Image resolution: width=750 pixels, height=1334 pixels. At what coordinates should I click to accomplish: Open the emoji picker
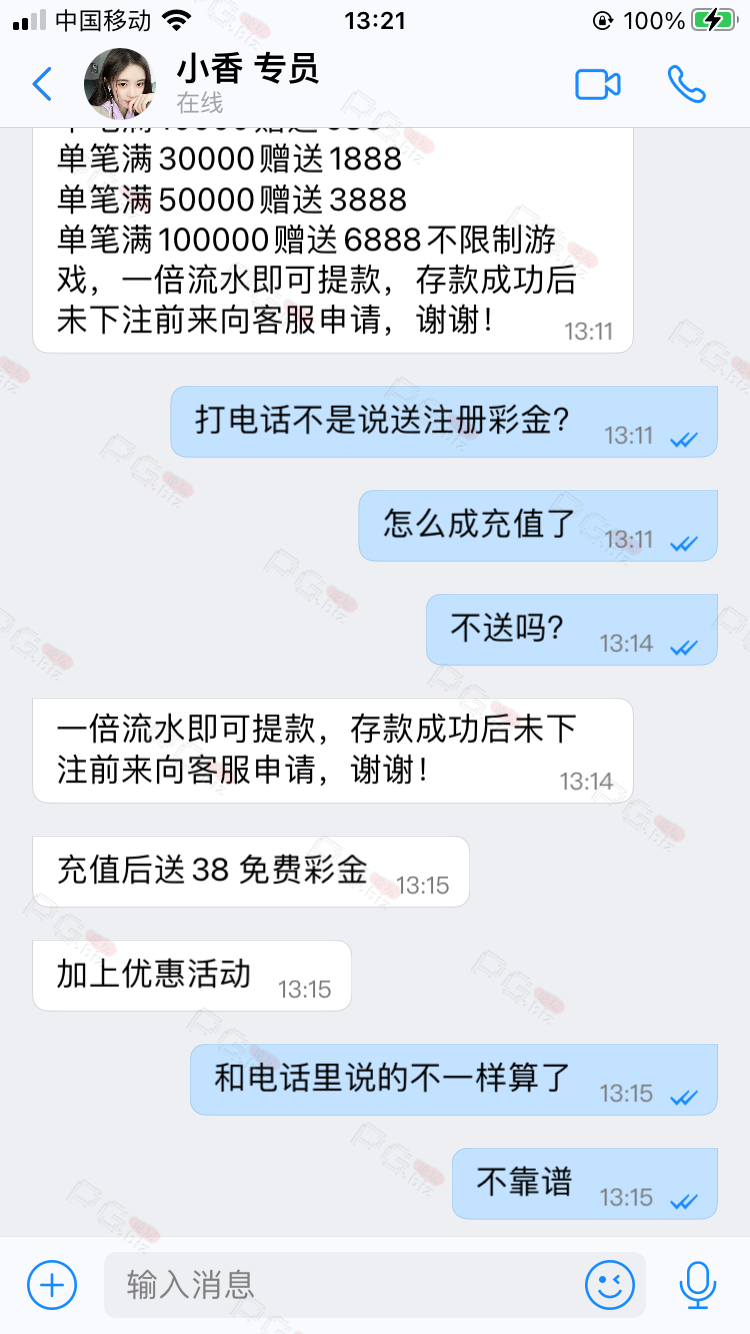pyautogui.click(x=610, y=1285)
